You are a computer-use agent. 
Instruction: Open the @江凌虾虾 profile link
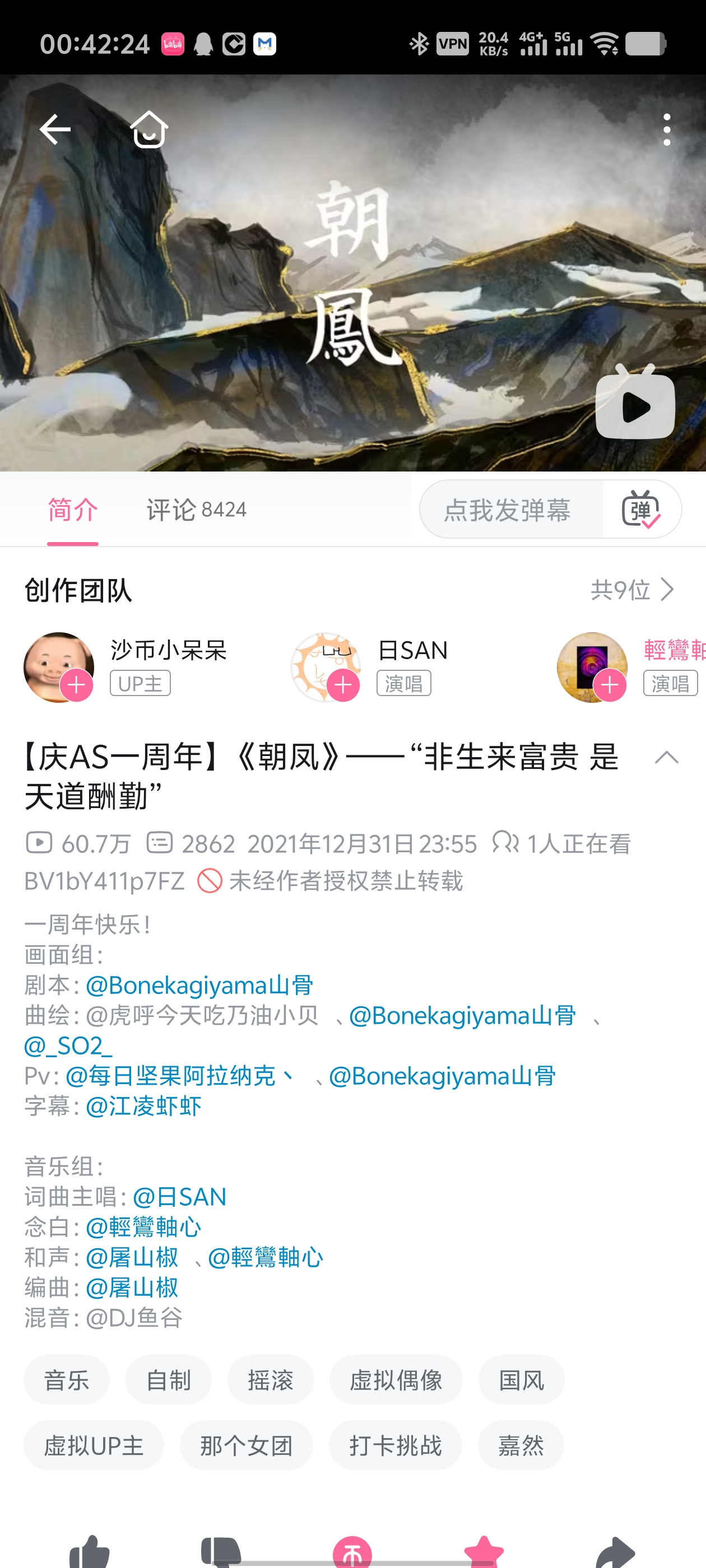coord(144,1106)
